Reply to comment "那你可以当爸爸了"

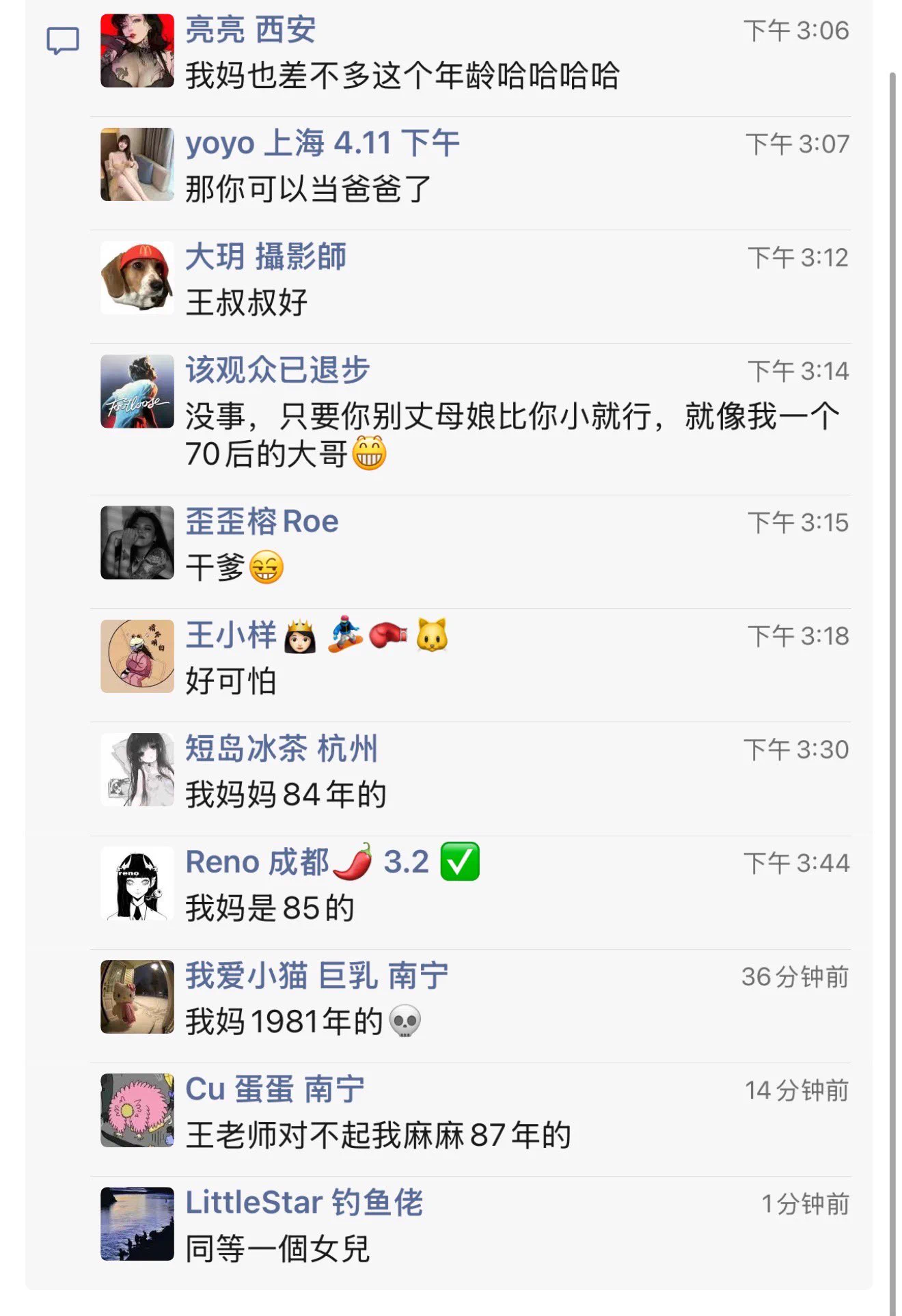[308, 189]
